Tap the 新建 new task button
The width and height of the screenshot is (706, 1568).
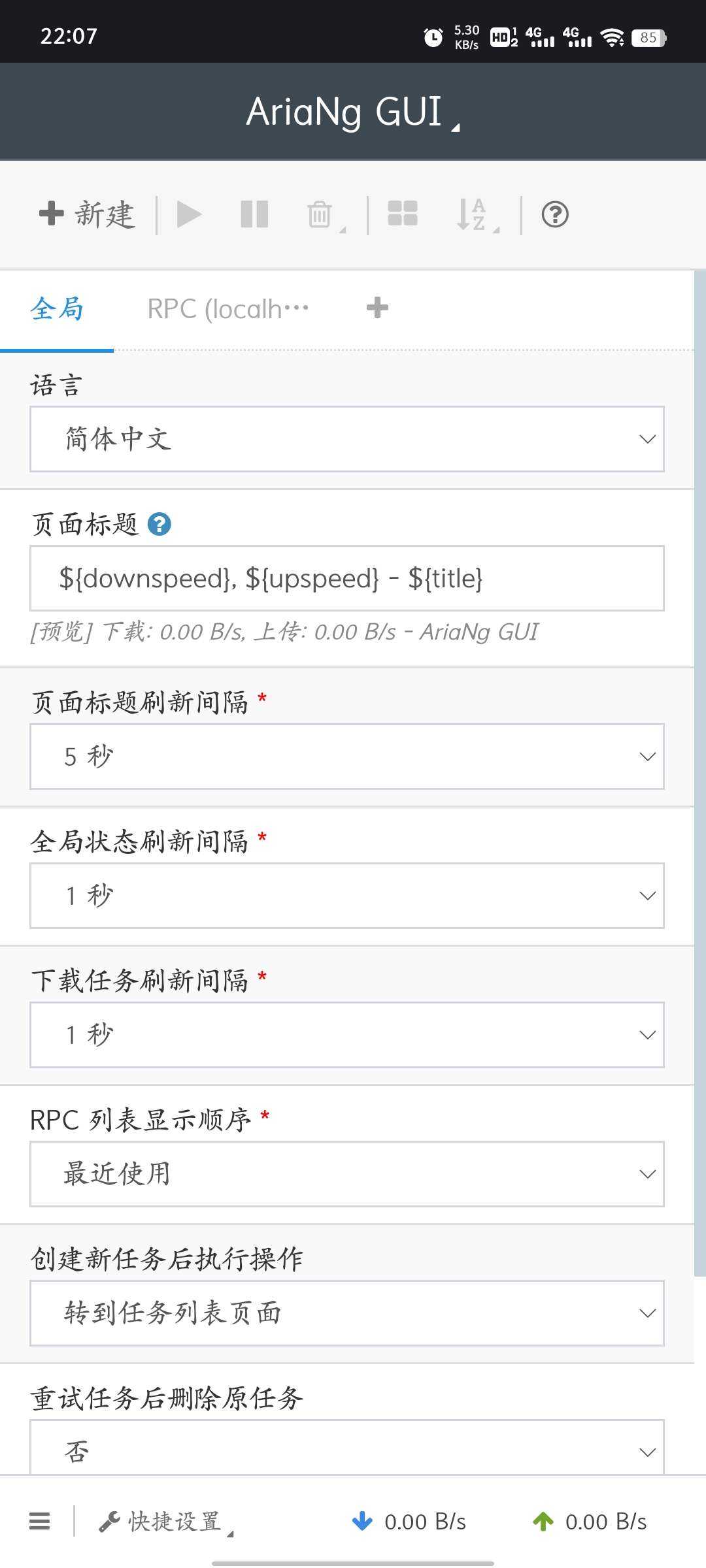(x=87, y=214)
